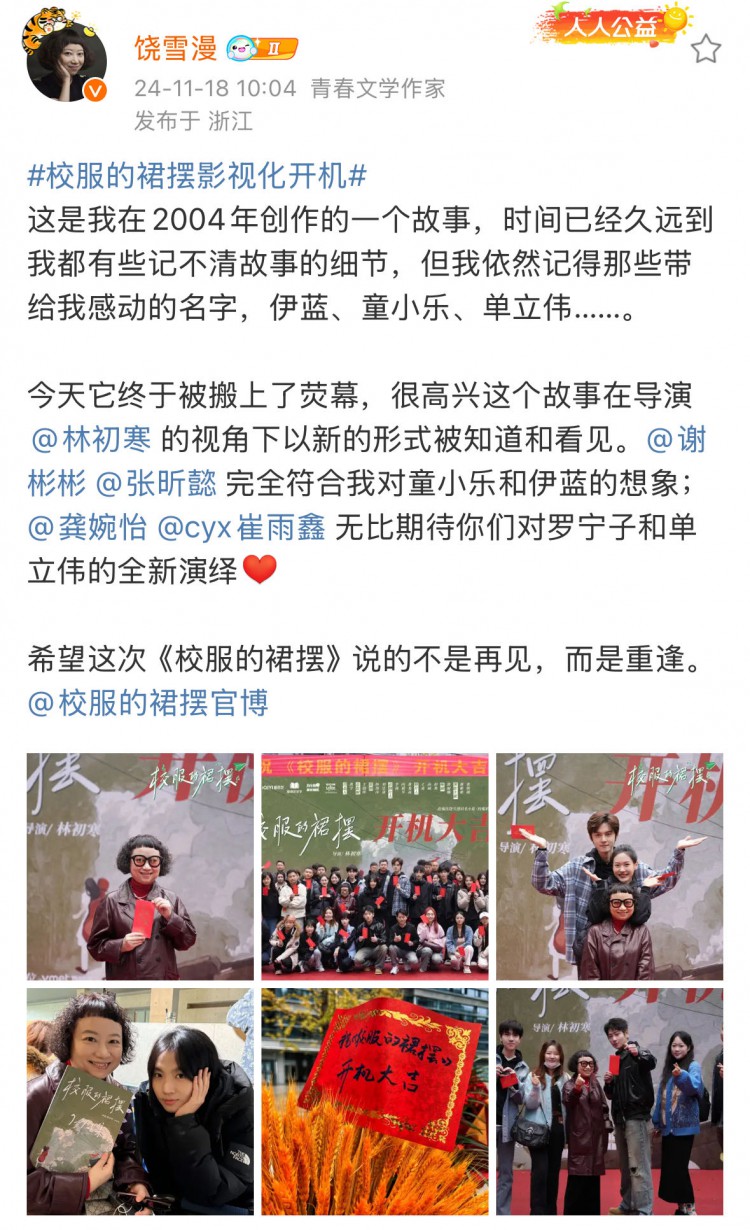View the group photo under the 开机大吉 banner
The image size is (750, 1230).
(375, 866)
